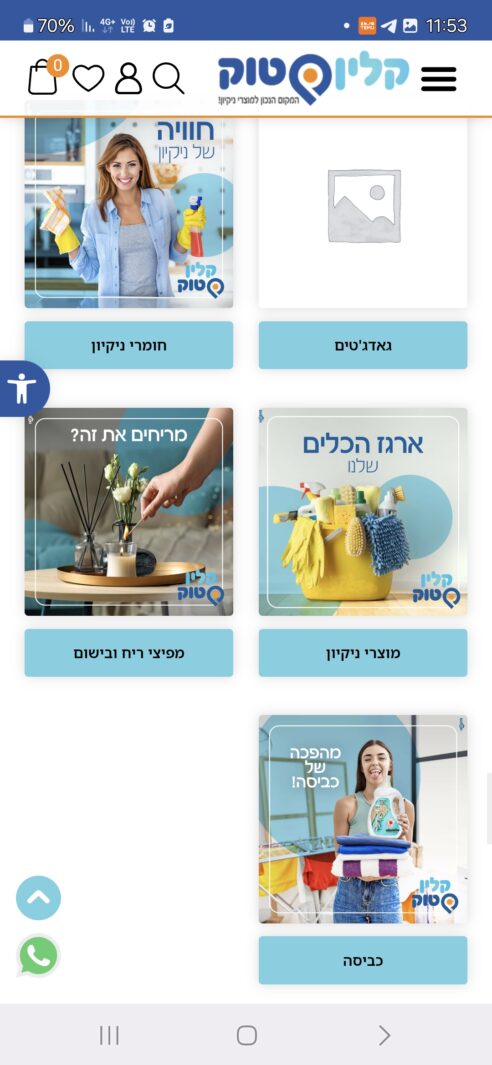The width and height of the screenshot is (492, 1065).
Task: View the wishlist heart icon
Action: [x=88, y=78]
